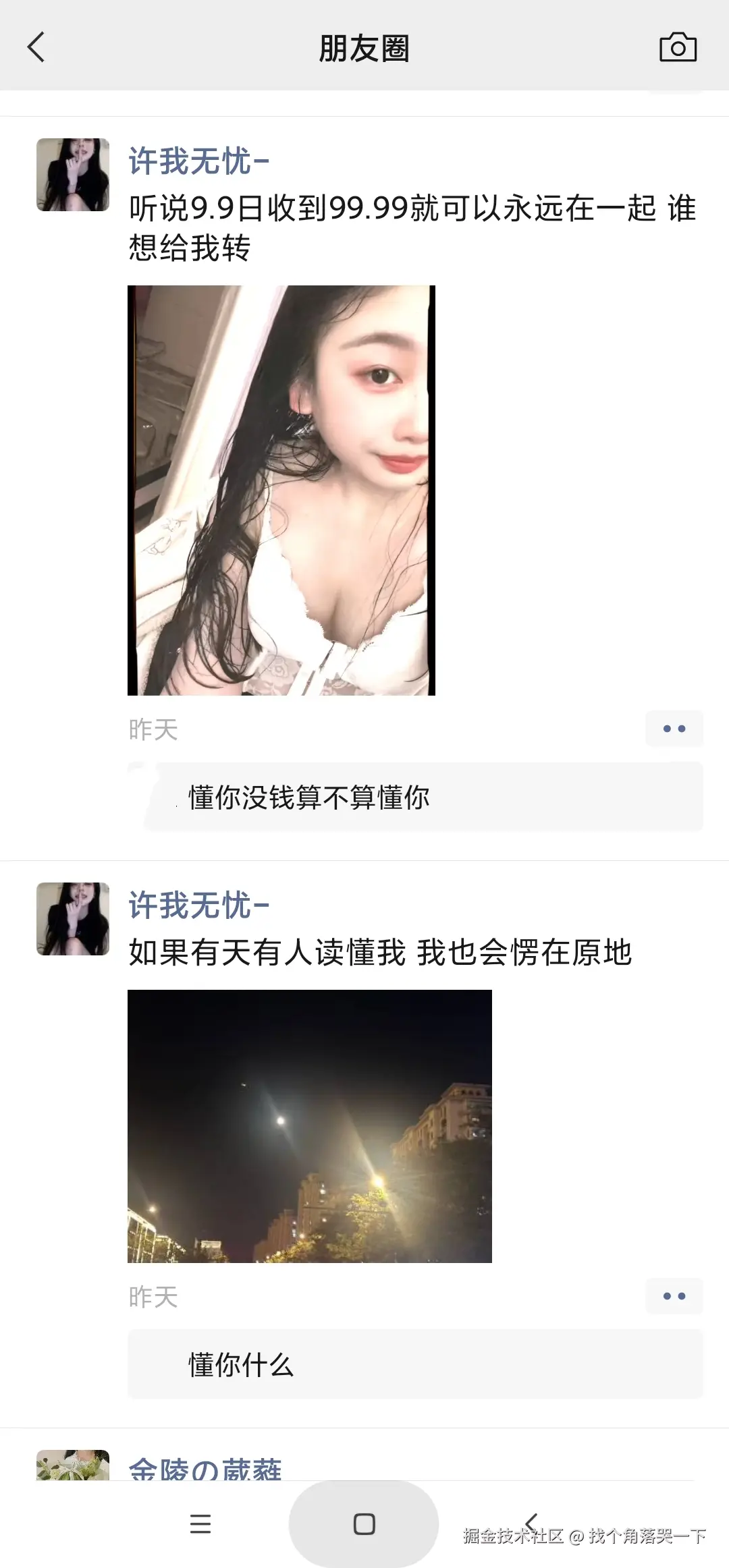Enlarge the selfie photo in the first post
The height and width of the screenshot is (1568, 729).
(x=281, y=489)
